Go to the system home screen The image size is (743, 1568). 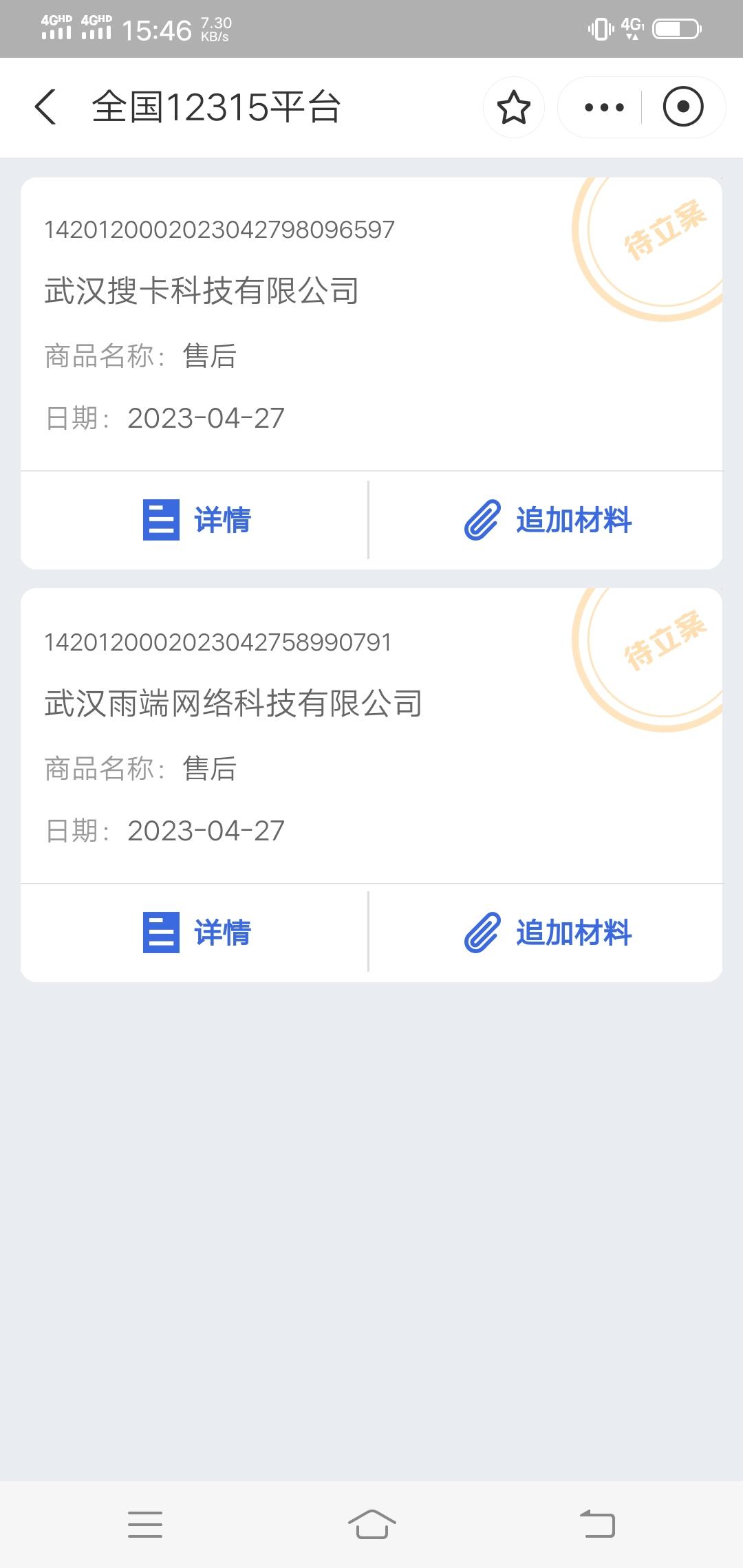pos(371,1524)
